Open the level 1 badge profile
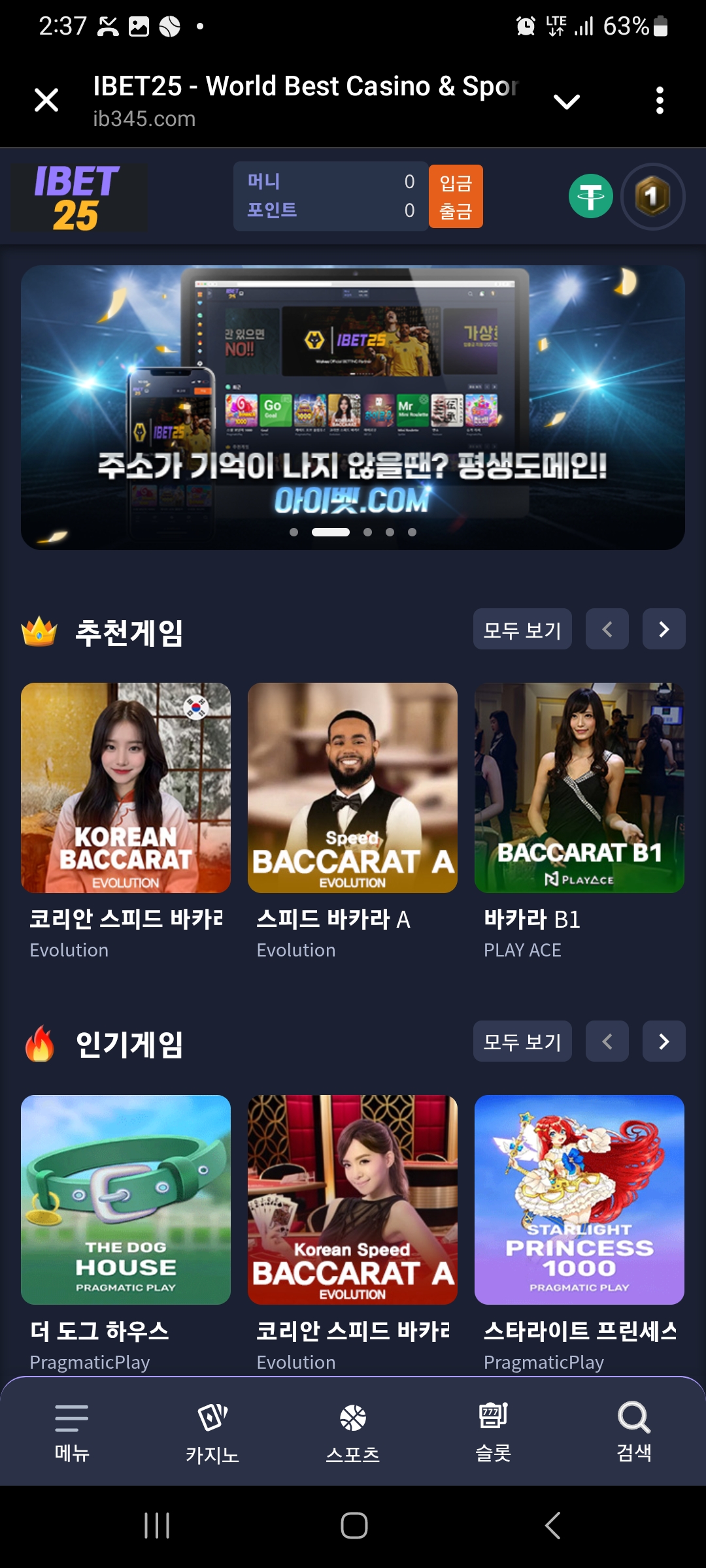Screen dimensions: 706x1568 point(652,197)
